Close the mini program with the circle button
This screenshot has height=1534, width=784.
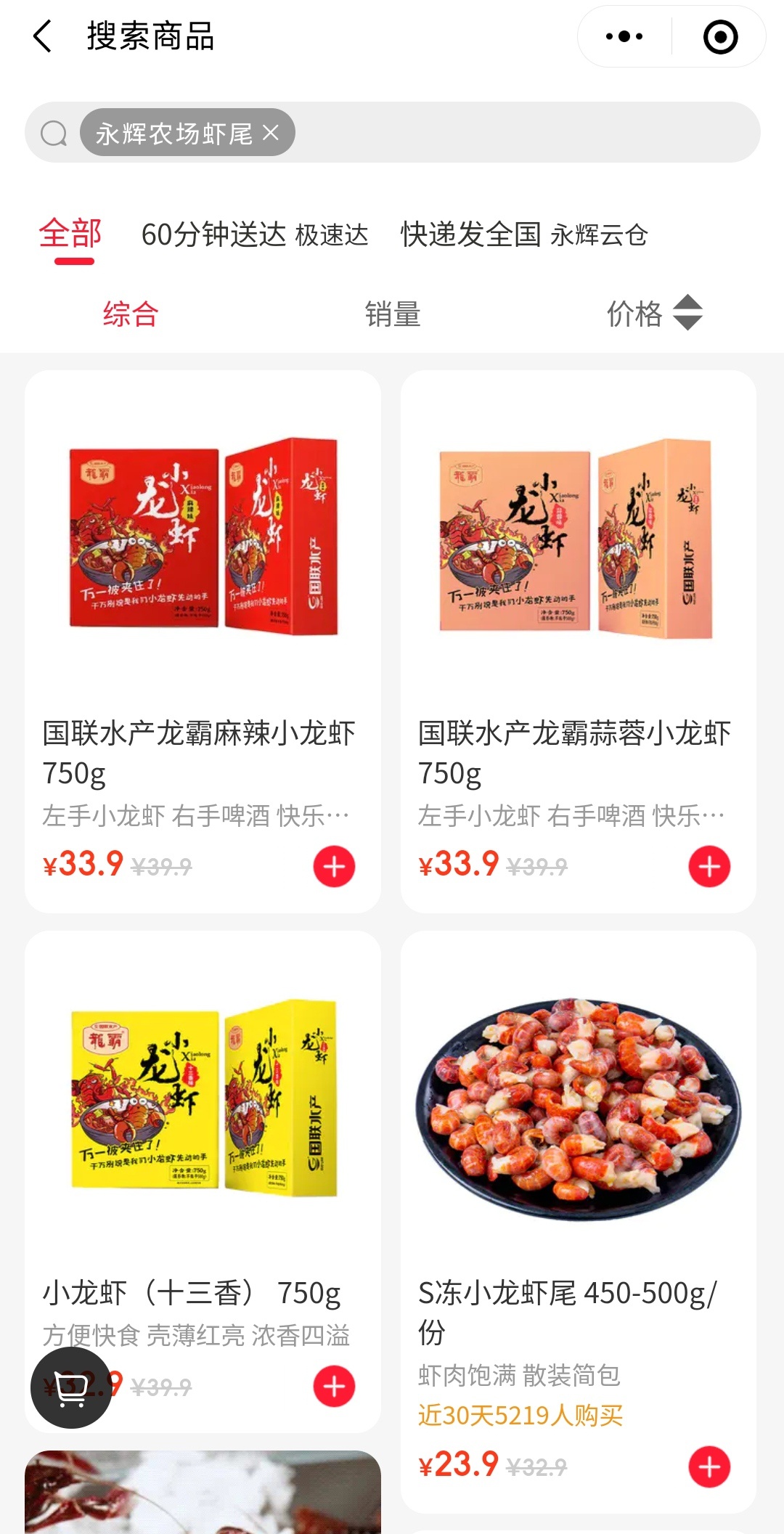[720, 36]
